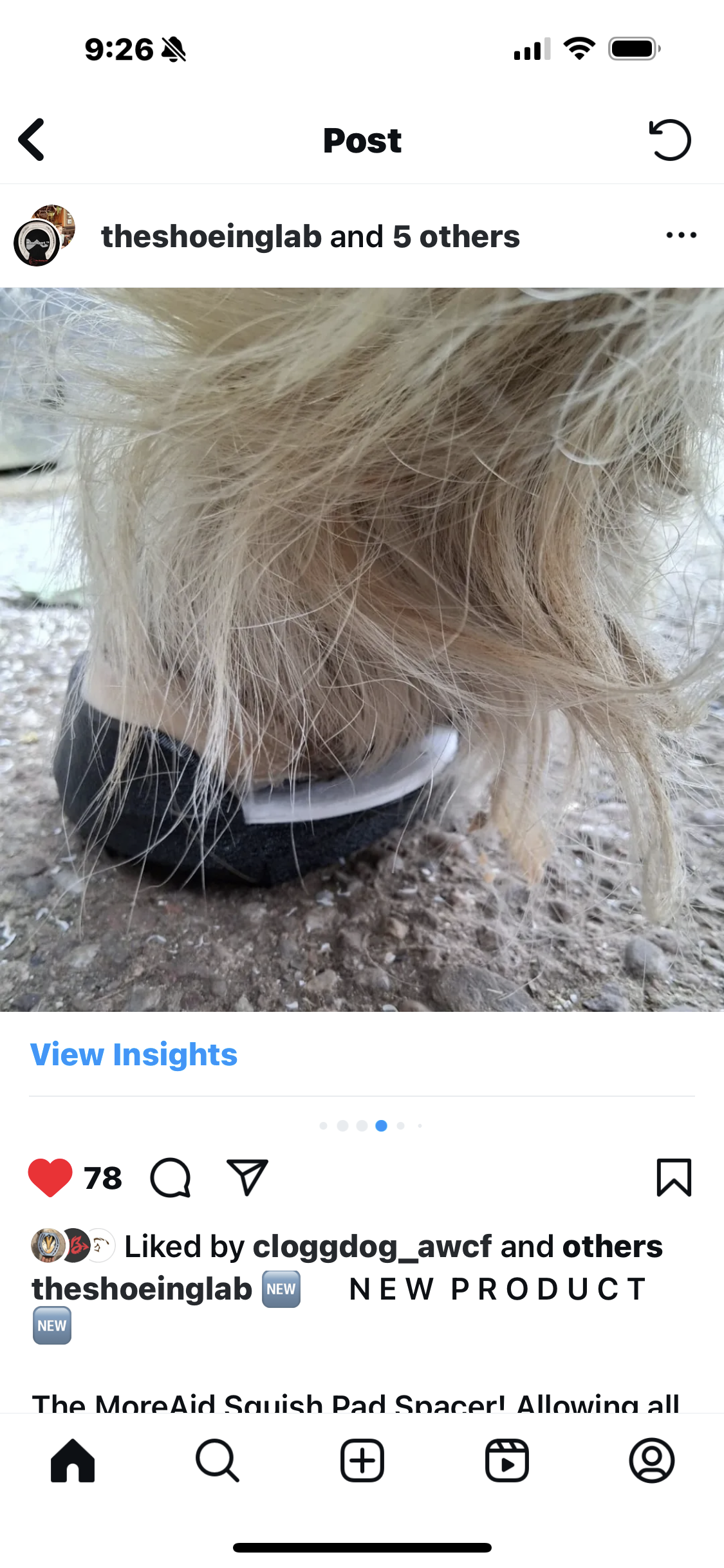Go to the Home tab

[x=73, y=1461]
